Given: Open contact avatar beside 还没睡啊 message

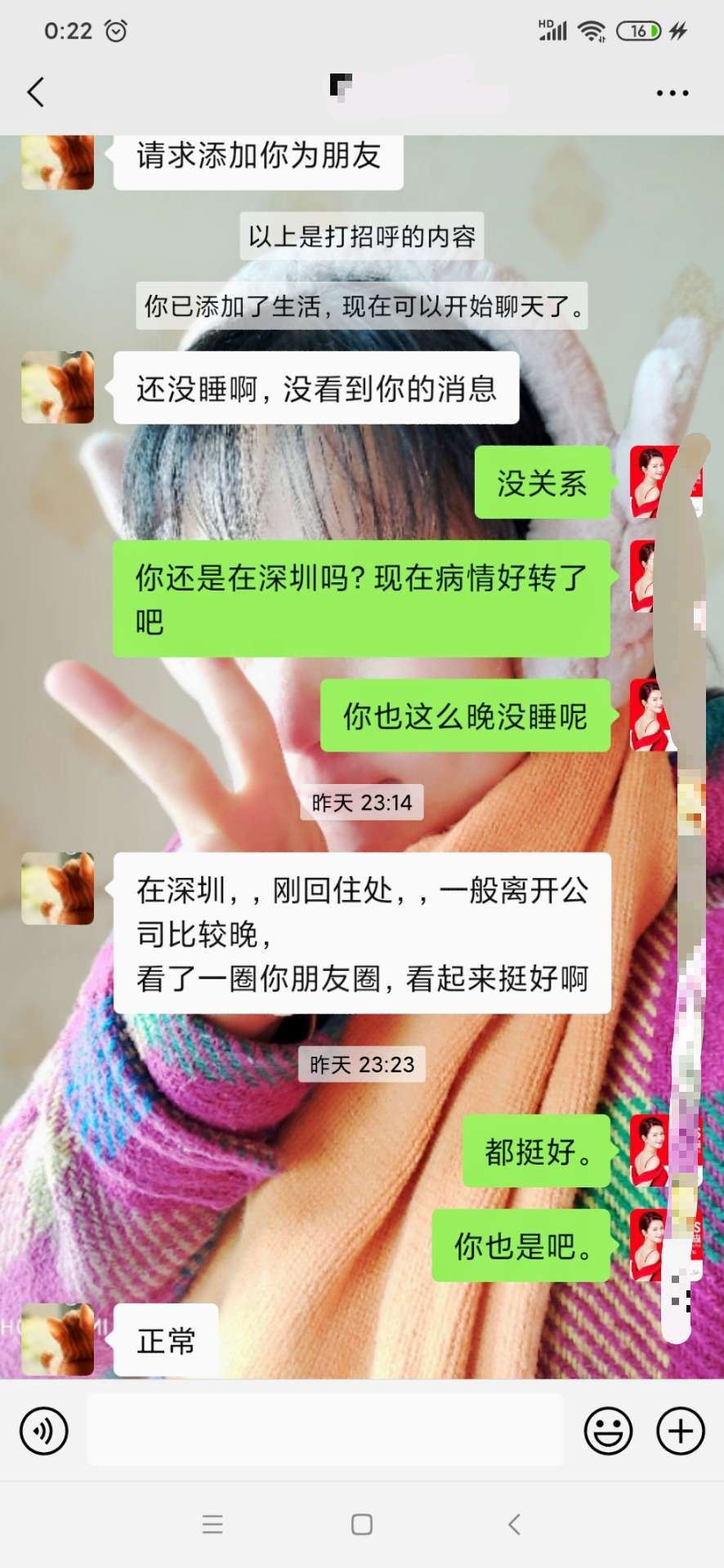Looking at the screenshot, I should click(57, 388).
